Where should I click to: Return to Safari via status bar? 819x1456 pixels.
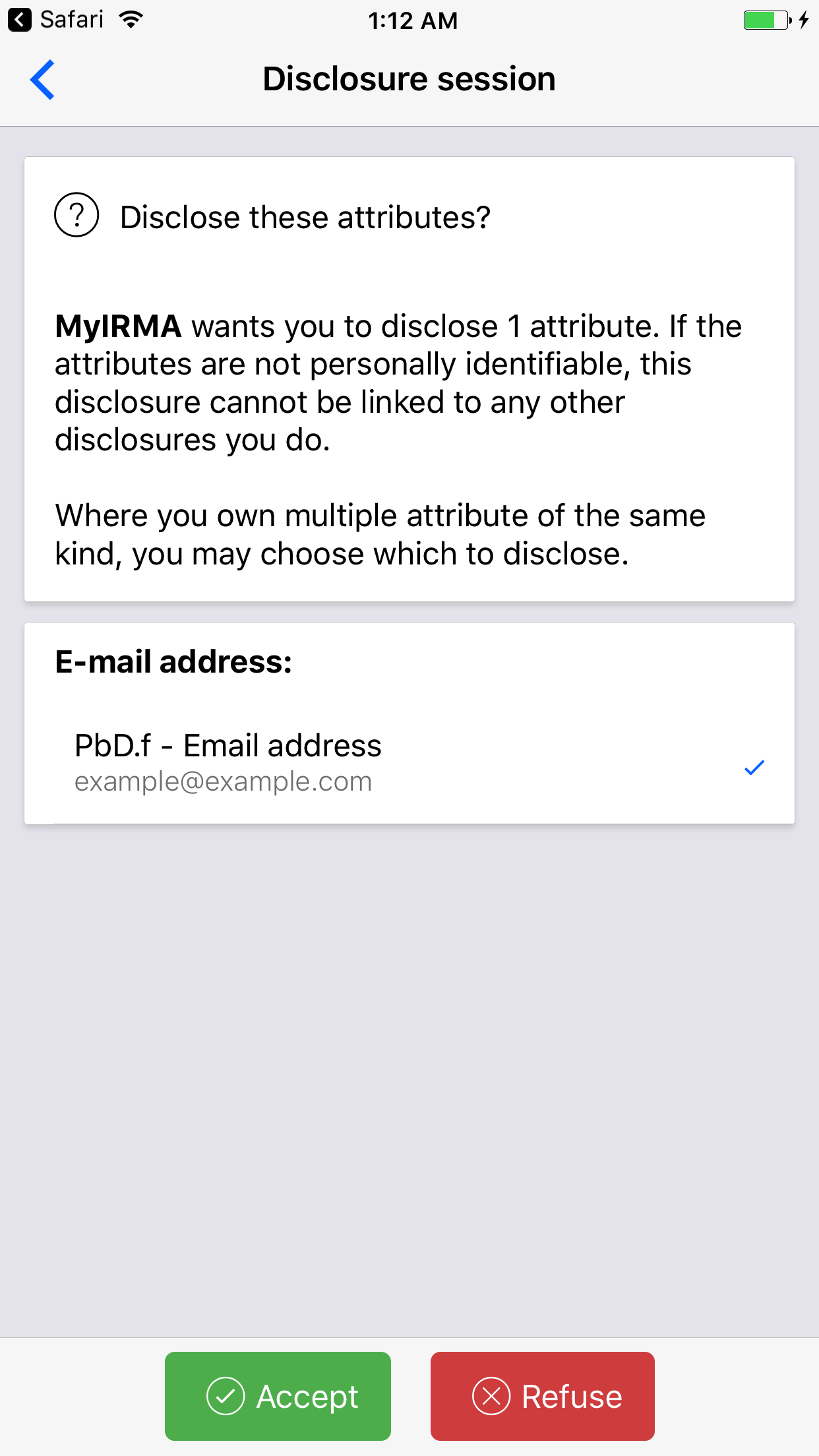point(55,20)
